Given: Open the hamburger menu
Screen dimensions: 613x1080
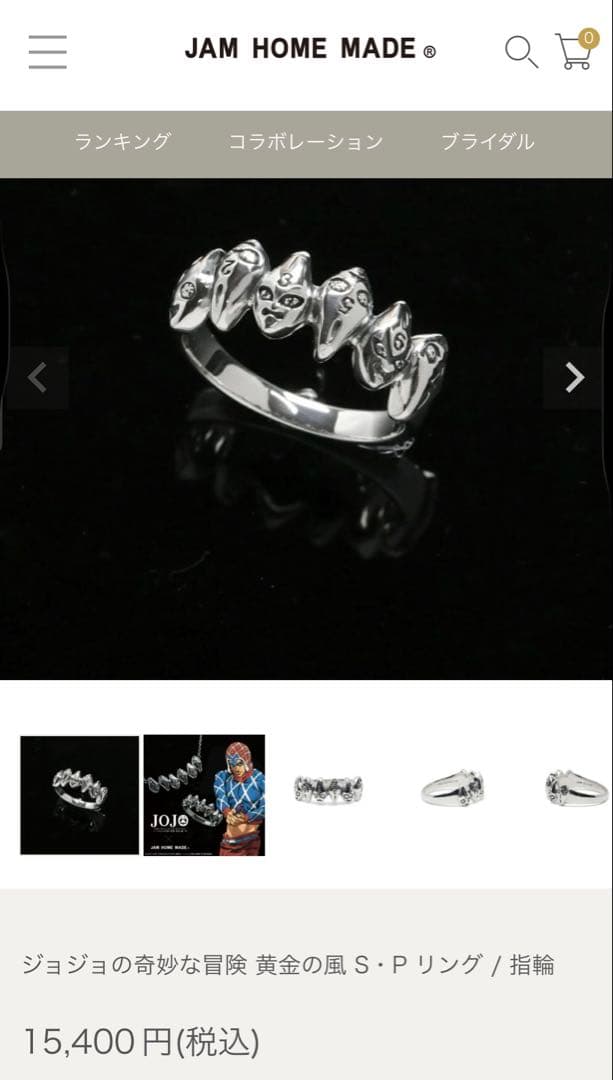Looking at the screenshot, I should click(47, 51).
